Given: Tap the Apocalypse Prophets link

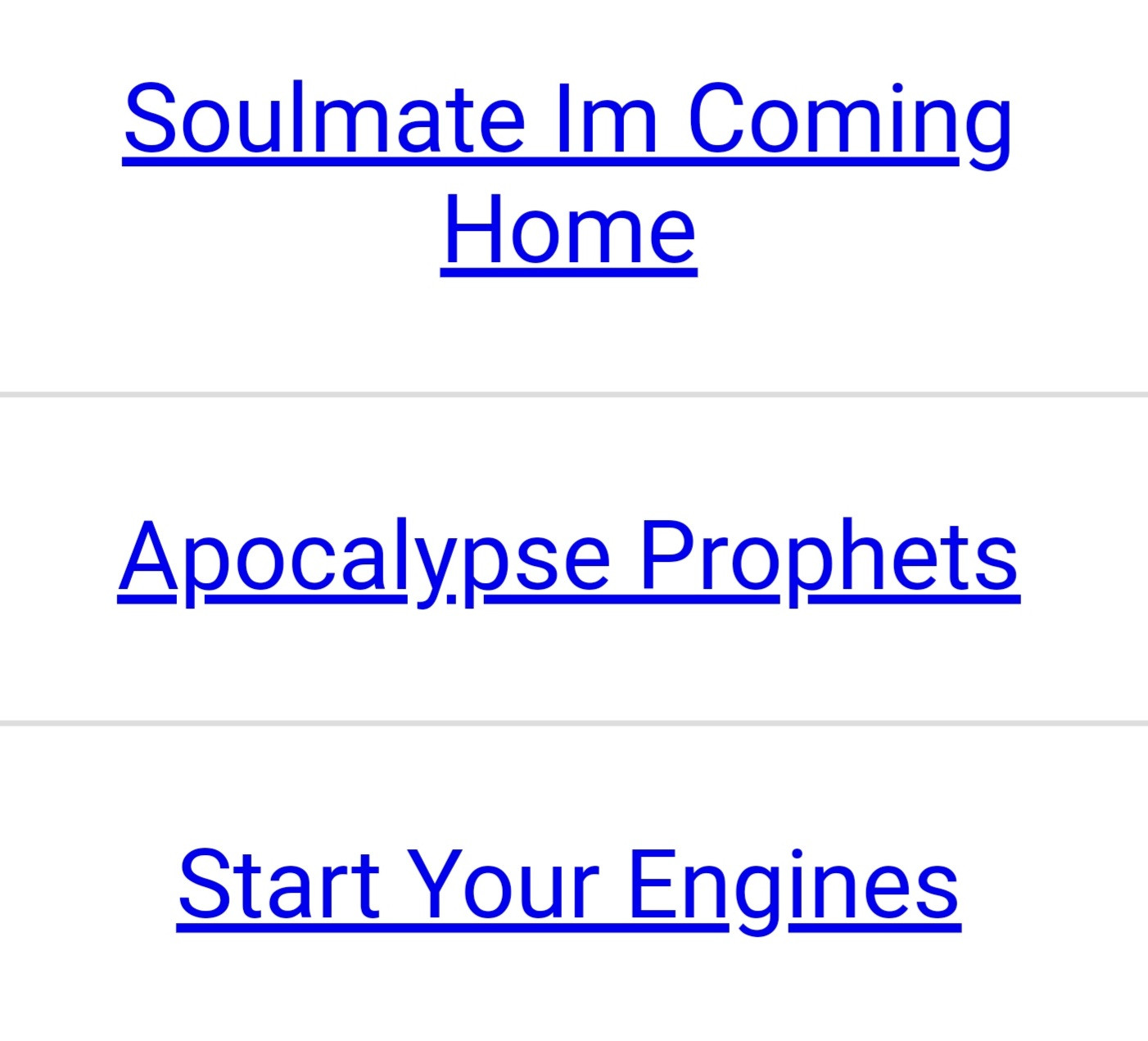Looking at the screenshot, I should (x=568, y=558).
